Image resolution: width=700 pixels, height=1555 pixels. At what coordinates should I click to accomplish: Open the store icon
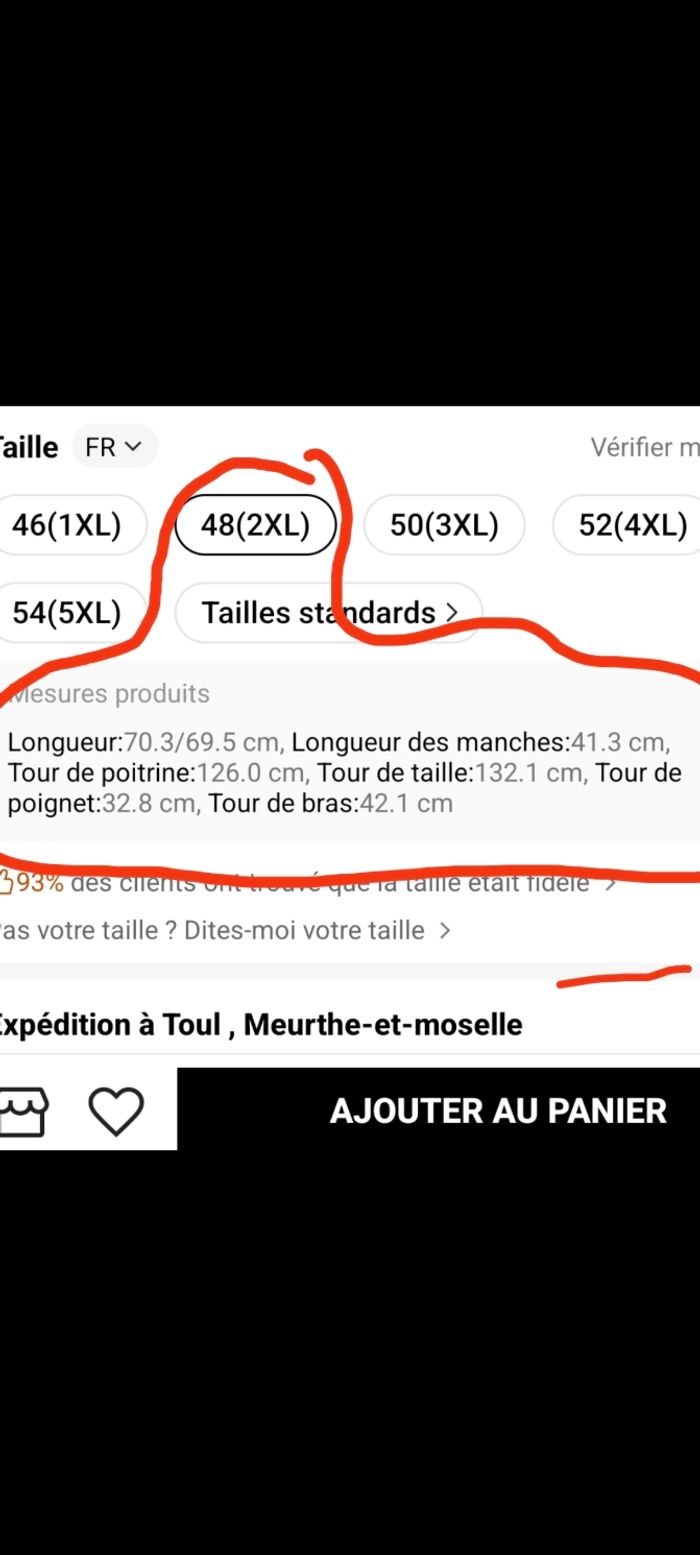22,1111
